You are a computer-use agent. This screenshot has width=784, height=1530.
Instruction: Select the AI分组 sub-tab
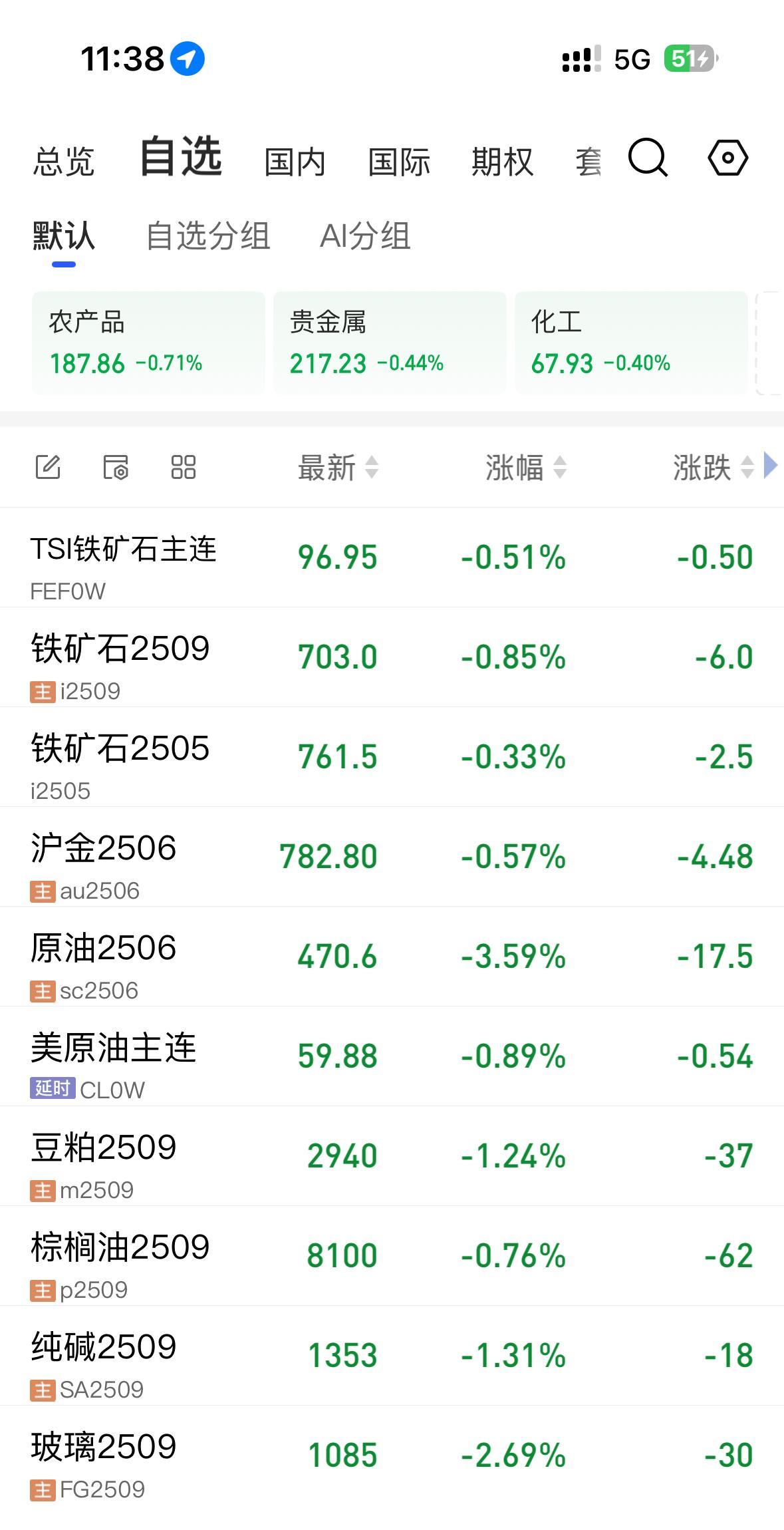365,236
